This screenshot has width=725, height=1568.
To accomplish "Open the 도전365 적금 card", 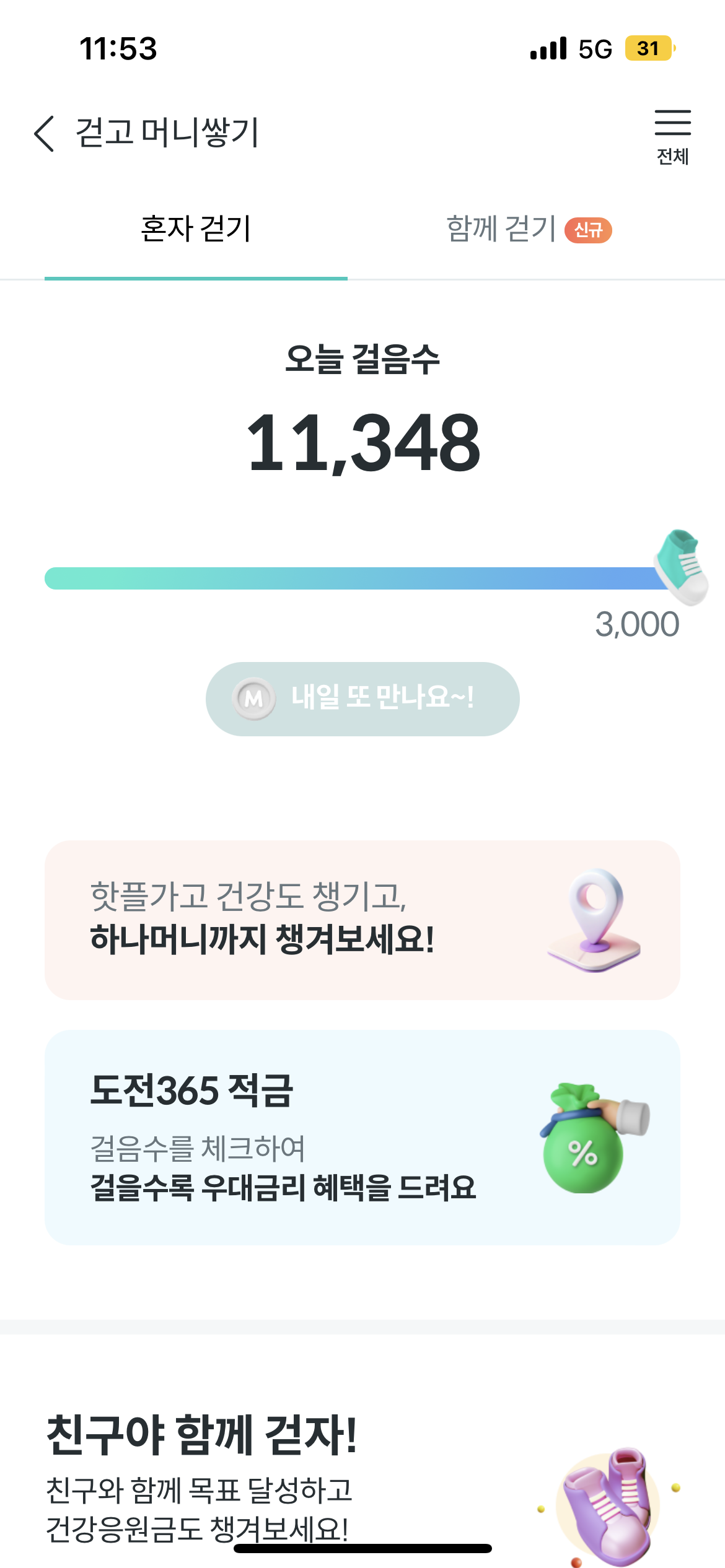I will (362, 1137).
